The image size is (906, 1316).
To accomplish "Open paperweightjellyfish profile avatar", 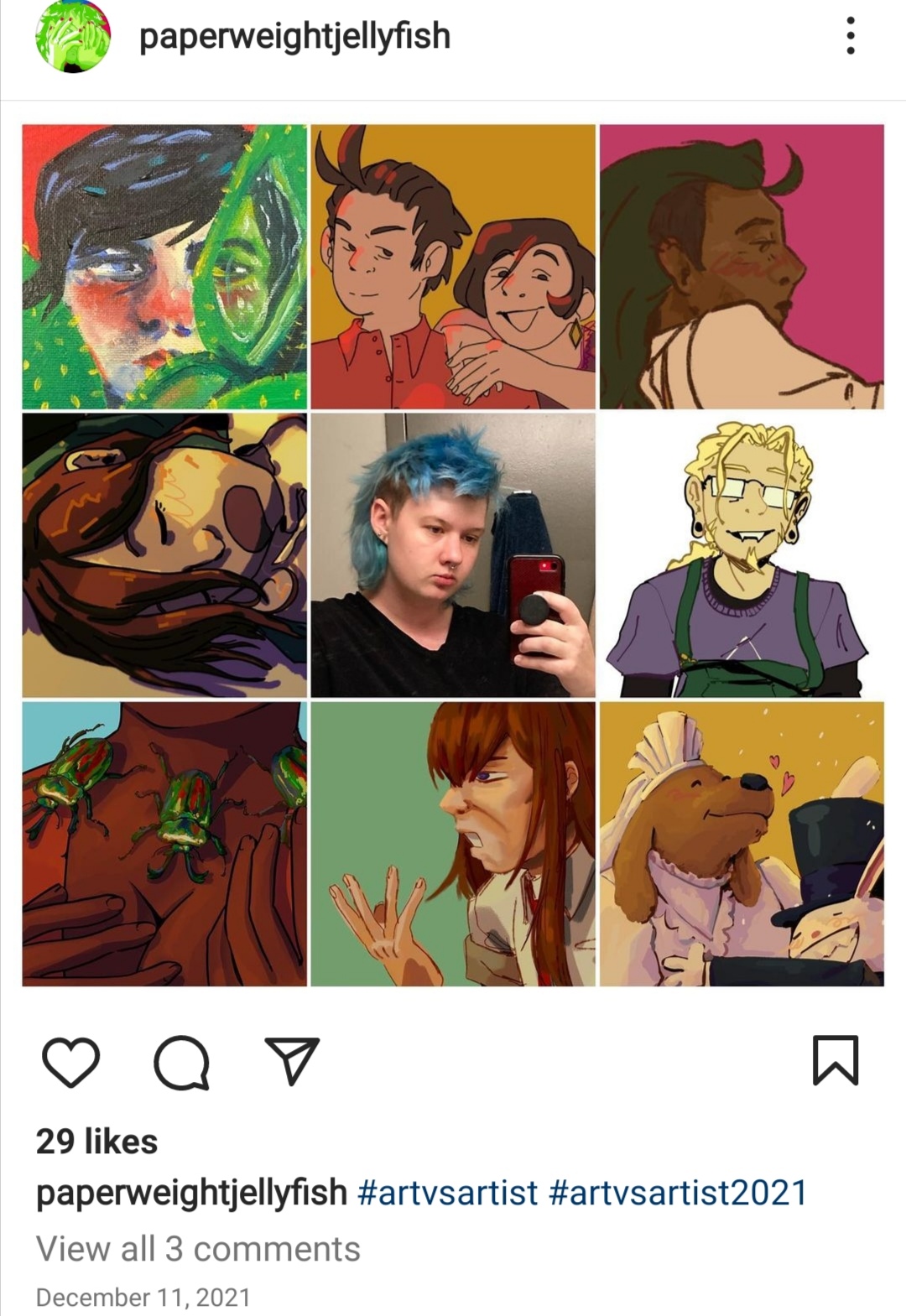I will 73,36.
